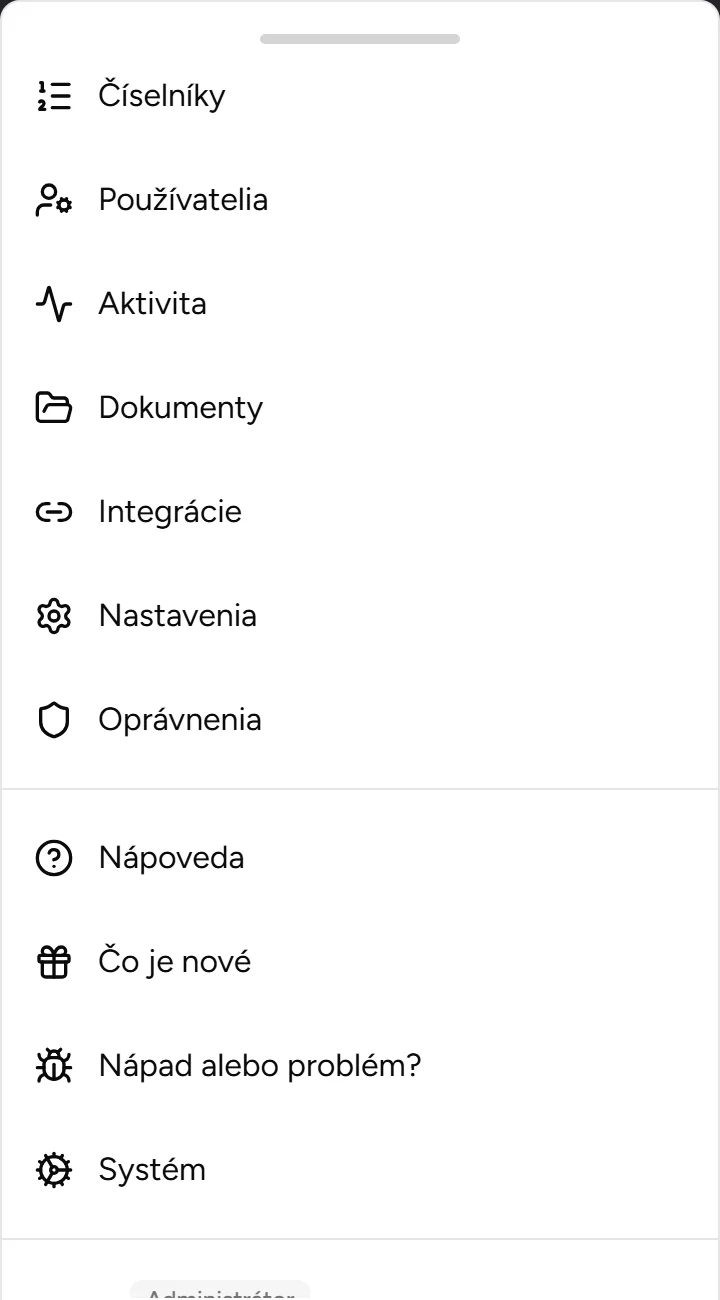Open Integrácie settings
This screenshot has height=1300, width=720.
(x=169, y=511)
